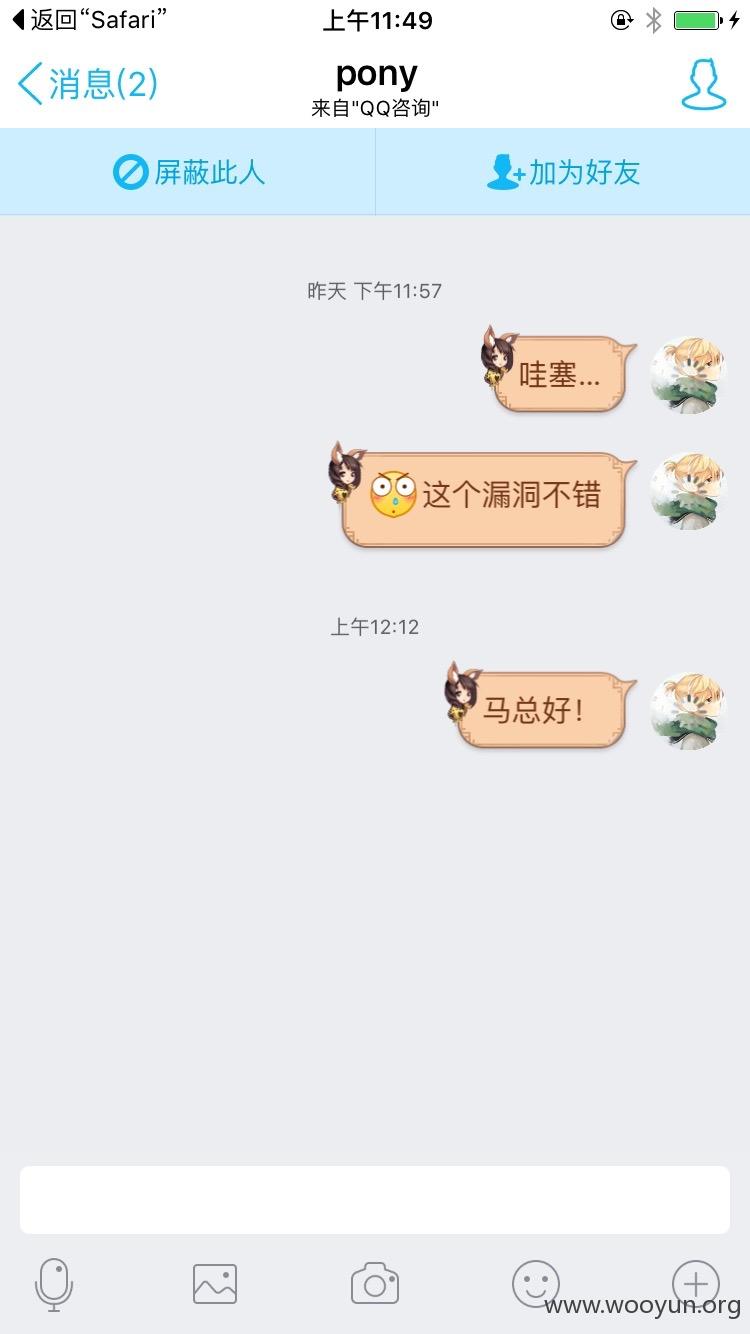
Task: Tap the message input field
Action: click(375, 1200)
